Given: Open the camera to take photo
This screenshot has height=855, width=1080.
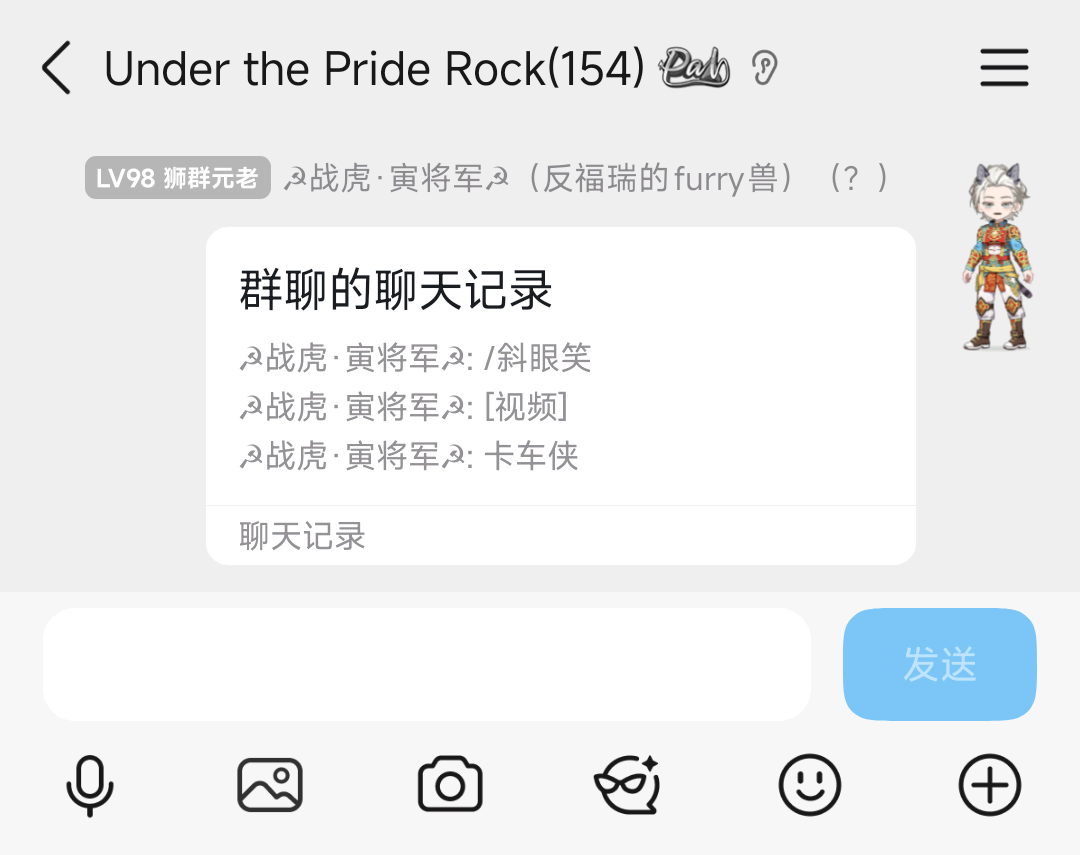Looking at the screenshot, I should pos(450,785).
